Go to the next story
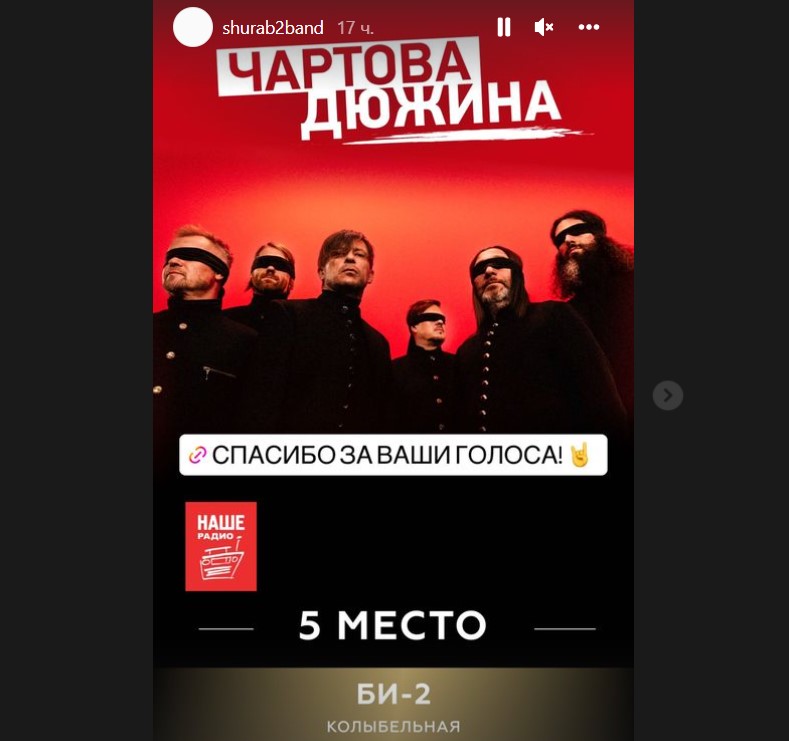 pyautogui.click(x=667, y=395)
